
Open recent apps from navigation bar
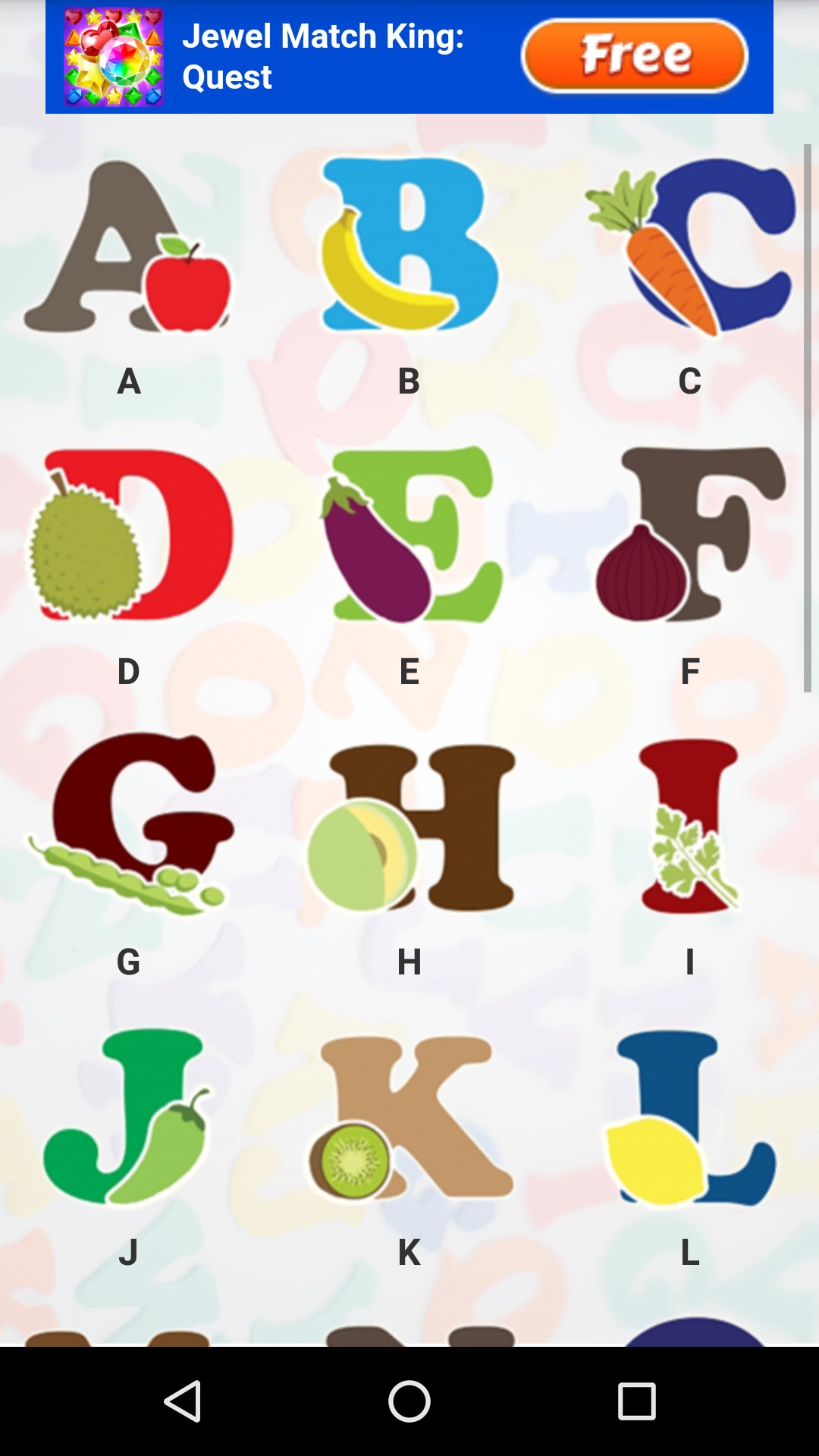636,1401
